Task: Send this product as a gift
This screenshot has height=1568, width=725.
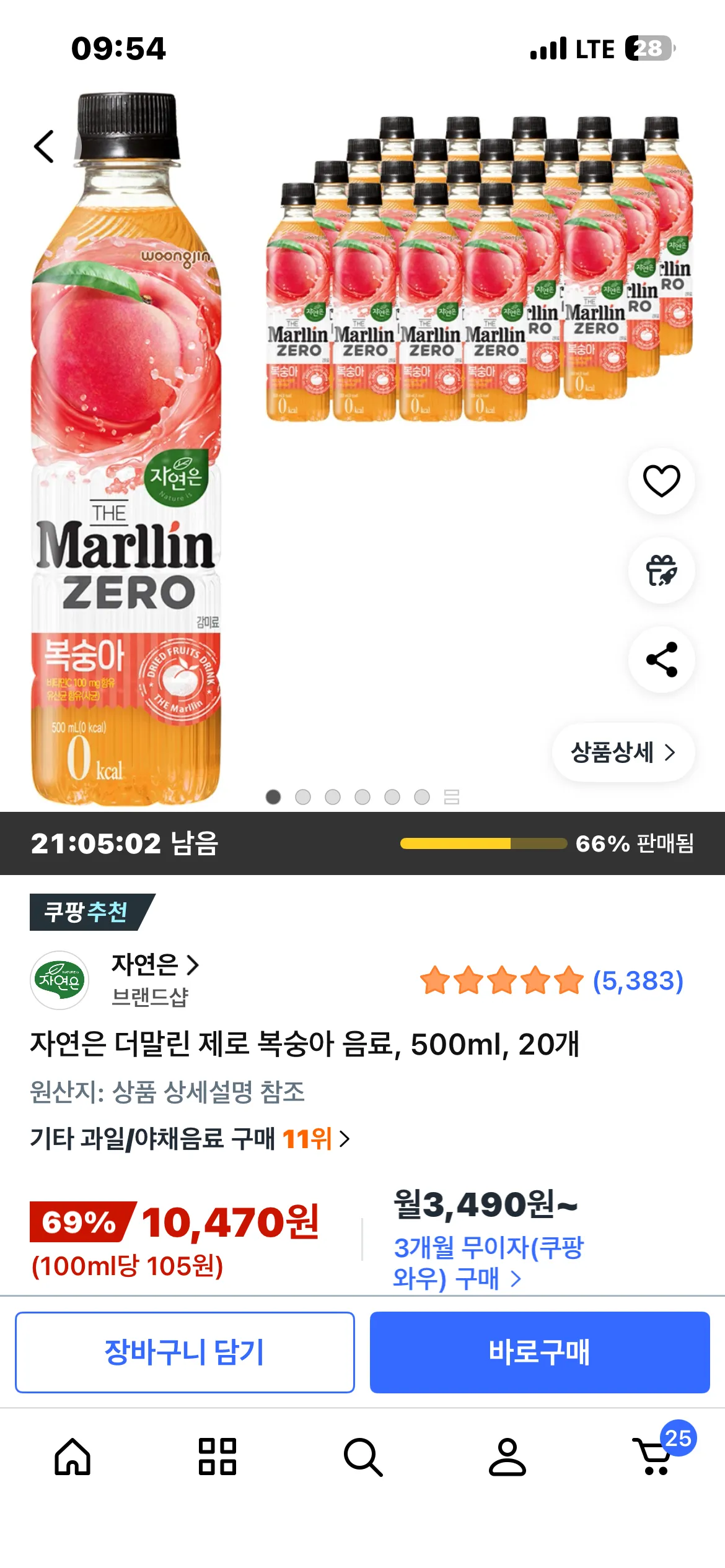Action: click(661, 570)
